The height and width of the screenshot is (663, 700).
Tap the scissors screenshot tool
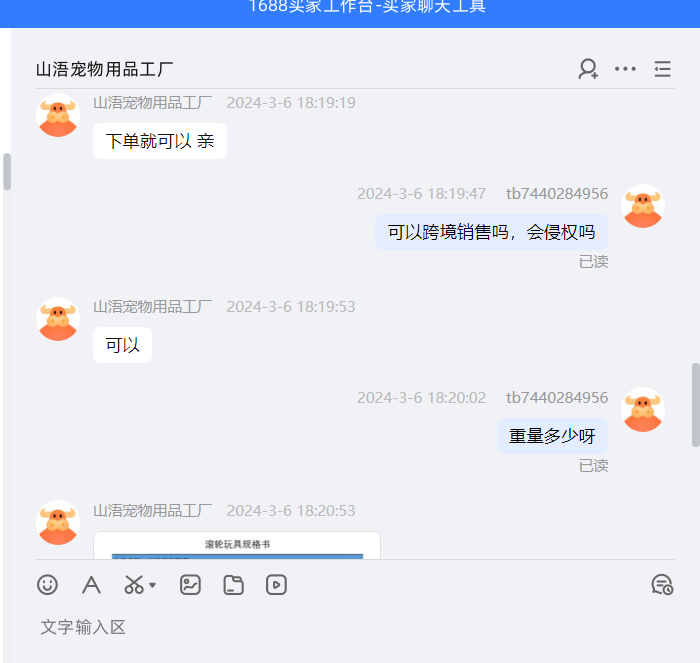pyautogui.click(x=134, y=585)
